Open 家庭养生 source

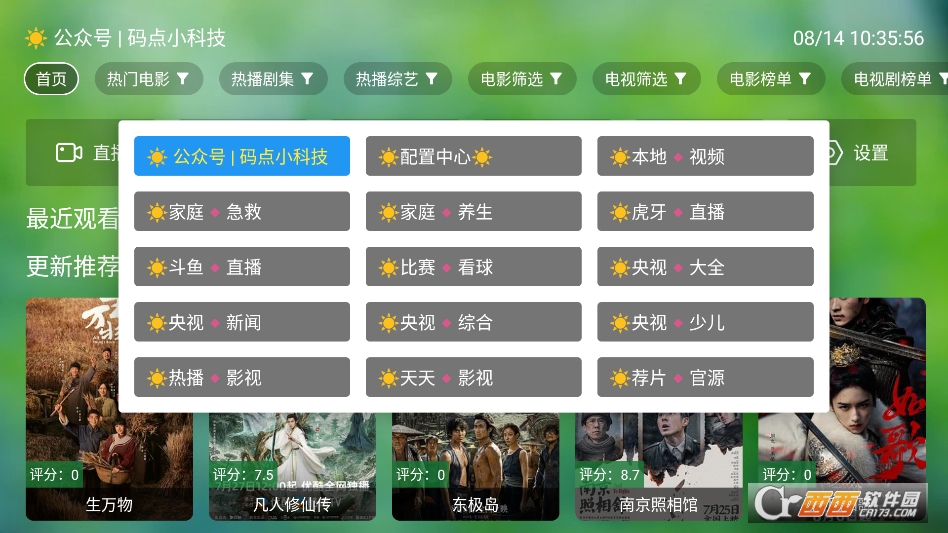pyautogui.click(x=473, y=212)
